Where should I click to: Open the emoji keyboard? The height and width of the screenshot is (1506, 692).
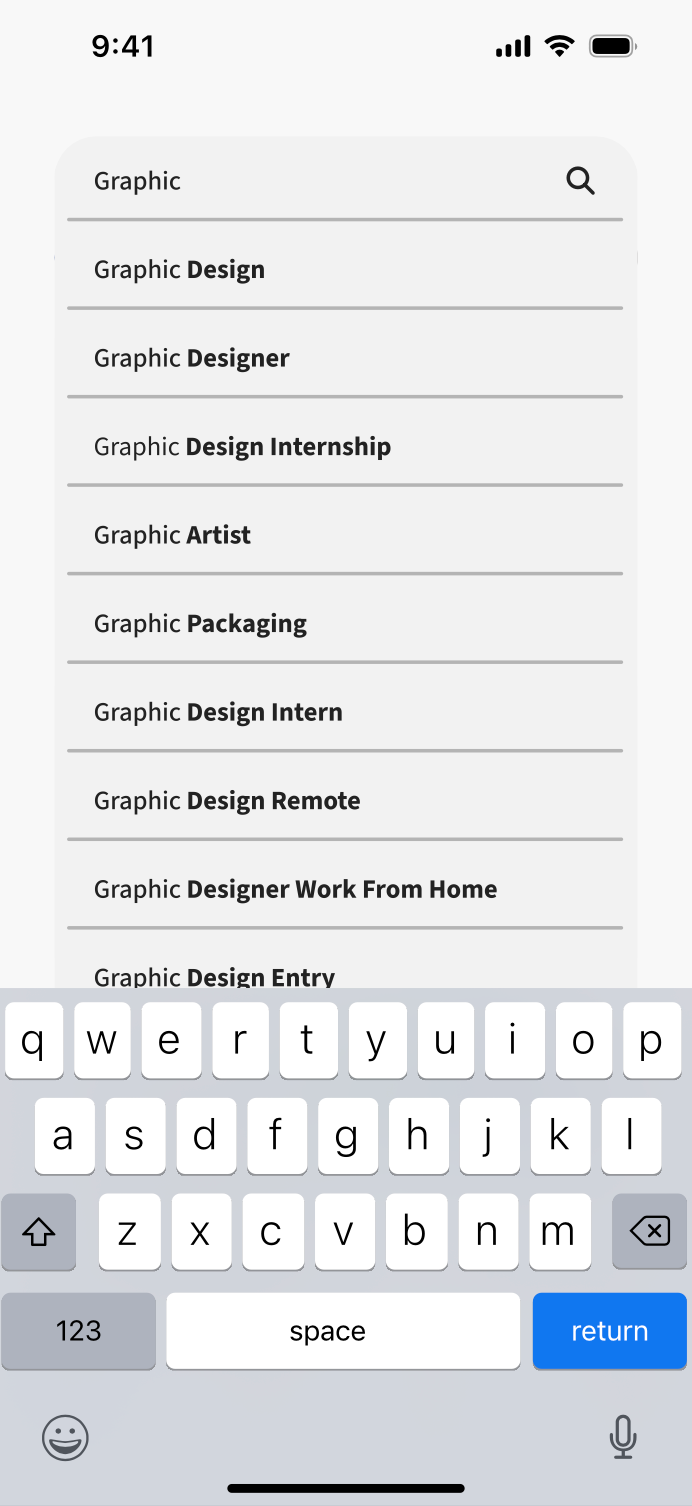[x=66, y=1438]
